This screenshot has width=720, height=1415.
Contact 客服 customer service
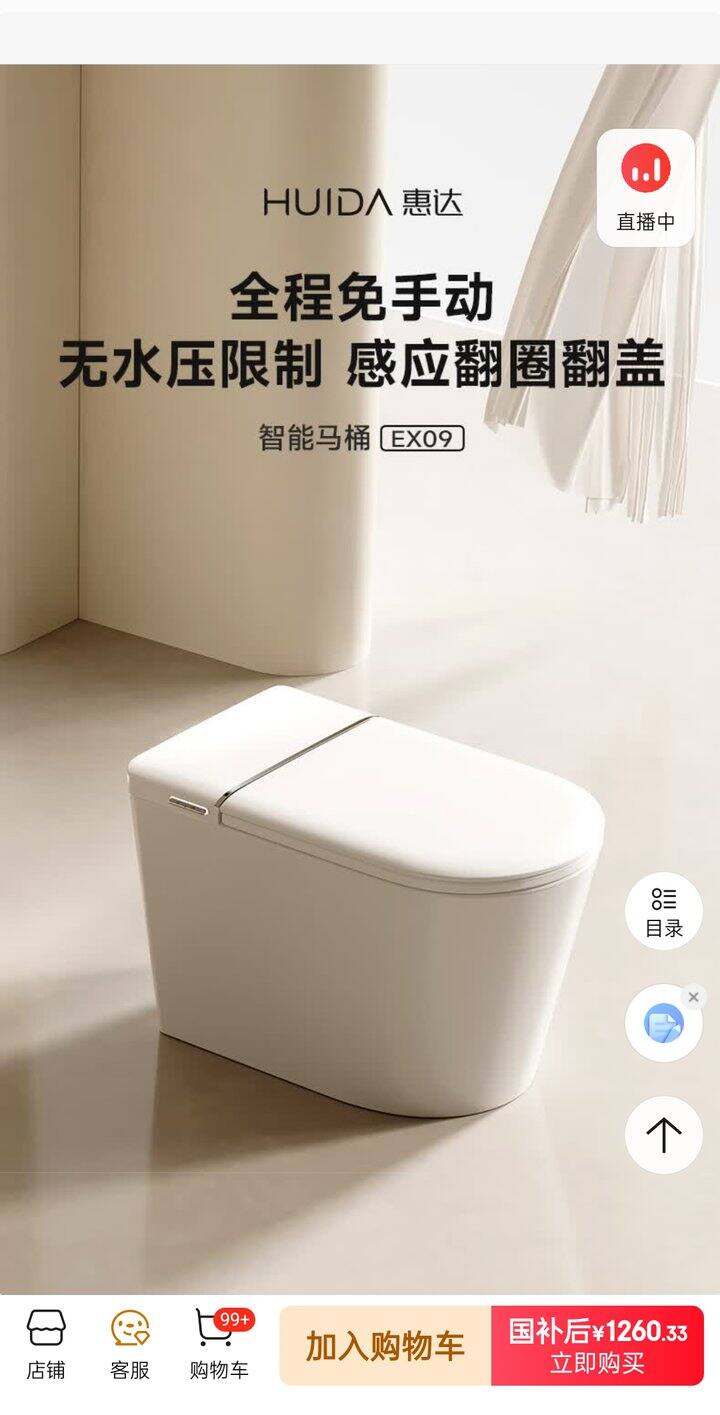(x=130, y=1345)
